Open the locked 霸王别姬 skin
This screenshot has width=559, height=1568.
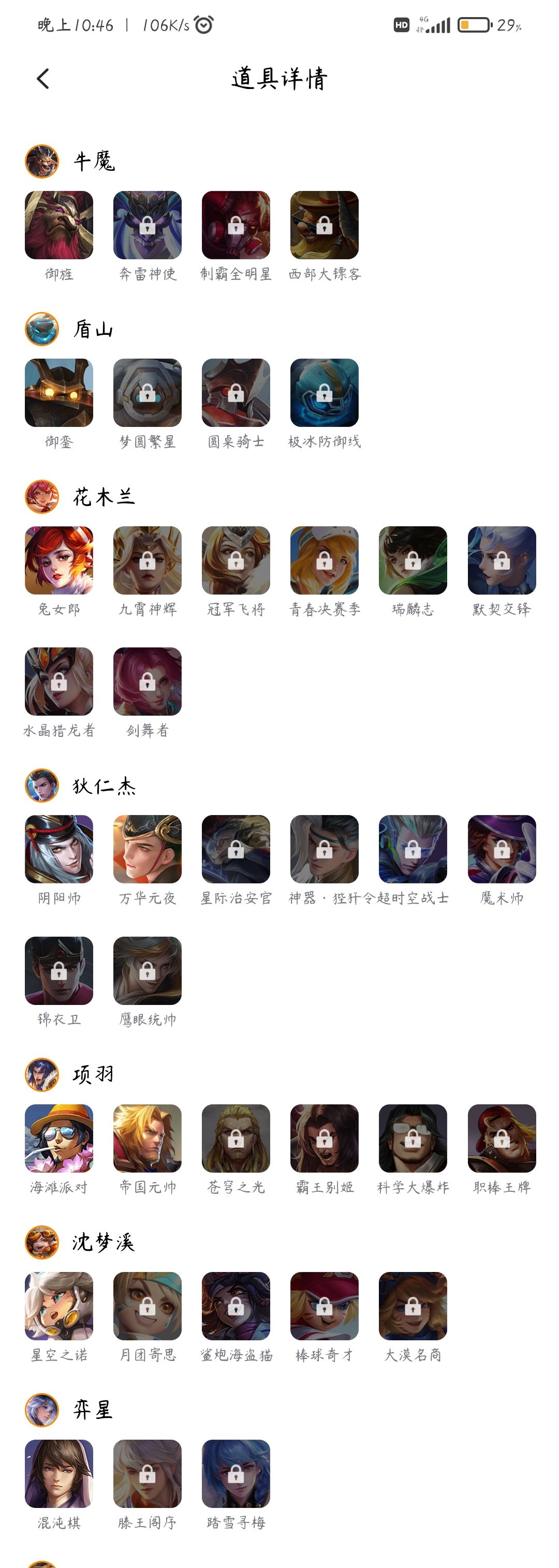[x=325, y=1138]
